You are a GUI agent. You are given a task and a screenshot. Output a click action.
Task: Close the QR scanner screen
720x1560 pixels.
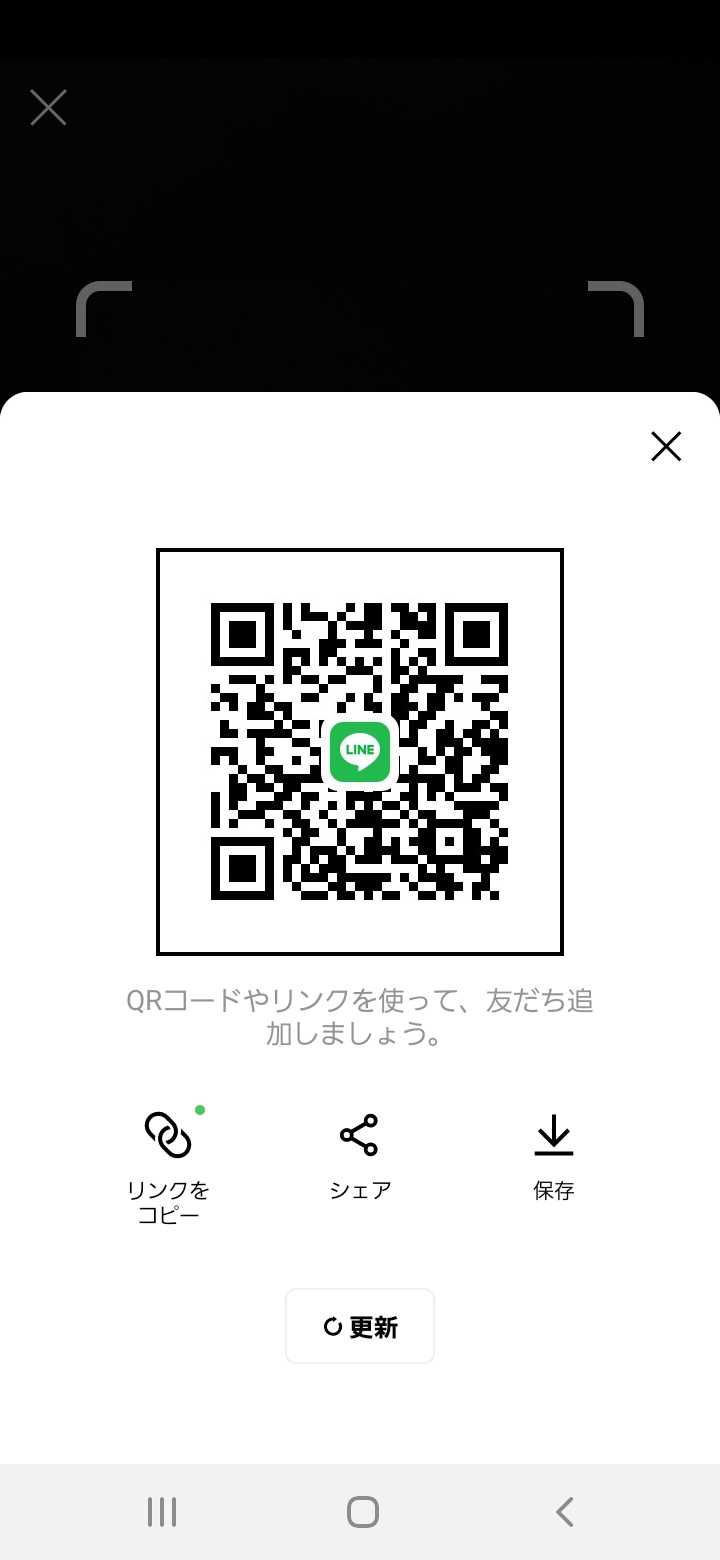coord(48,107)
